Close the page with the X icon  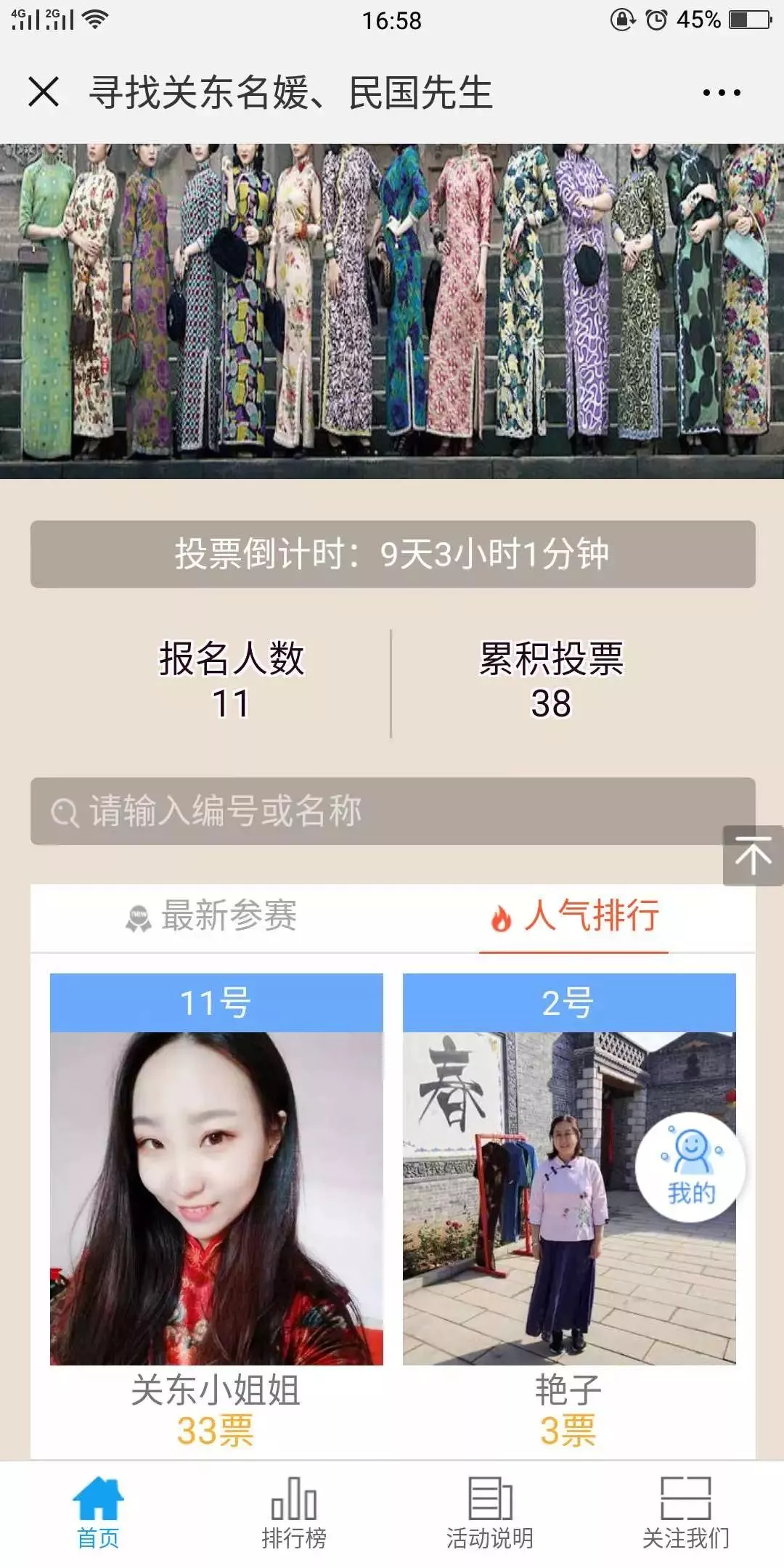(x=44, y=92)
